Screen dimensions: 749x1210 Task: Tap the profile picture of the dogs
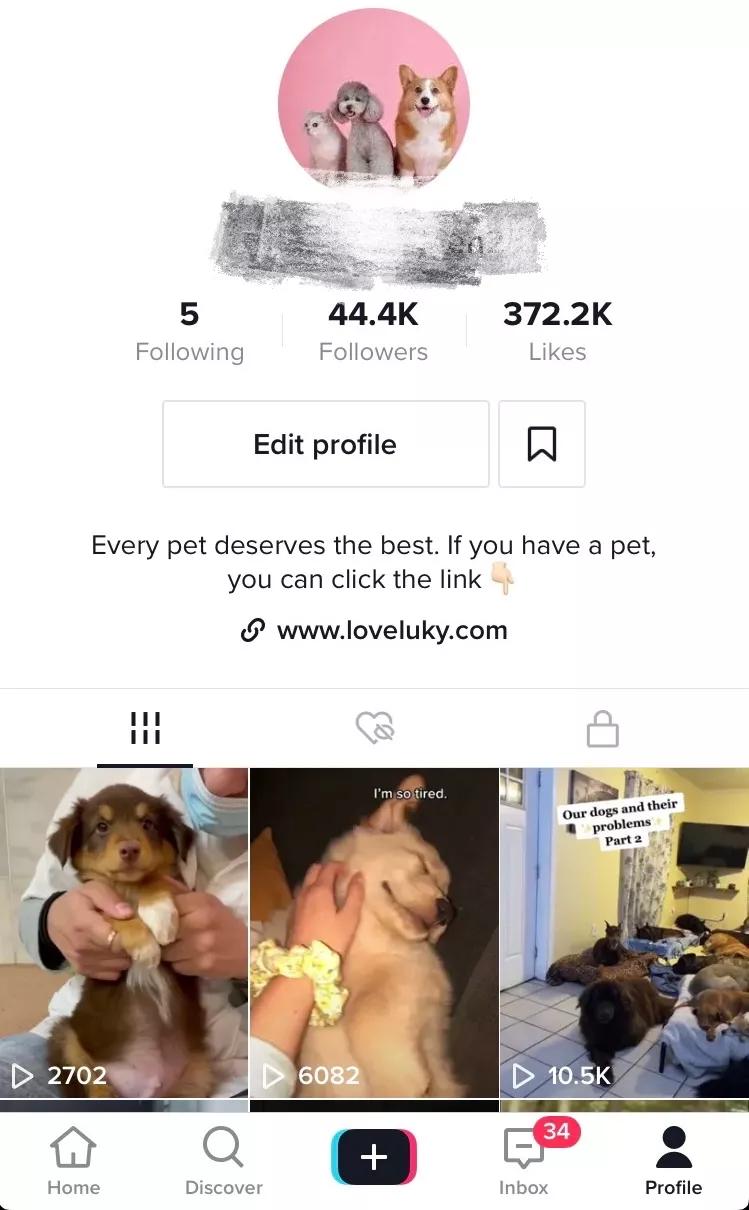373,105
